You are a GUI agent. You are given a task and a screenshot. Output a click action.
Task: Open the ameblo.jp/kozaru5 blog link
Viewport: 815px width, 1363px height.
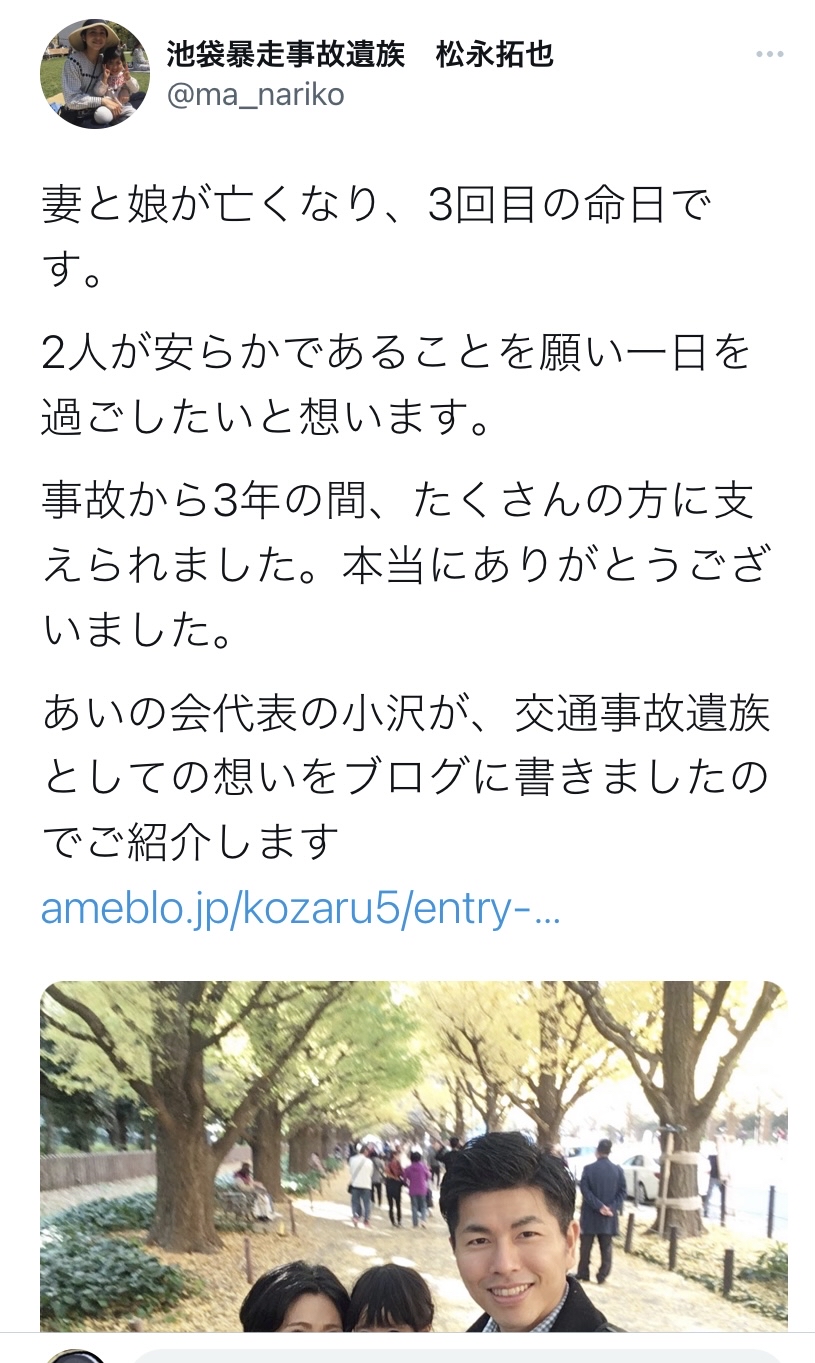(300, 911)
